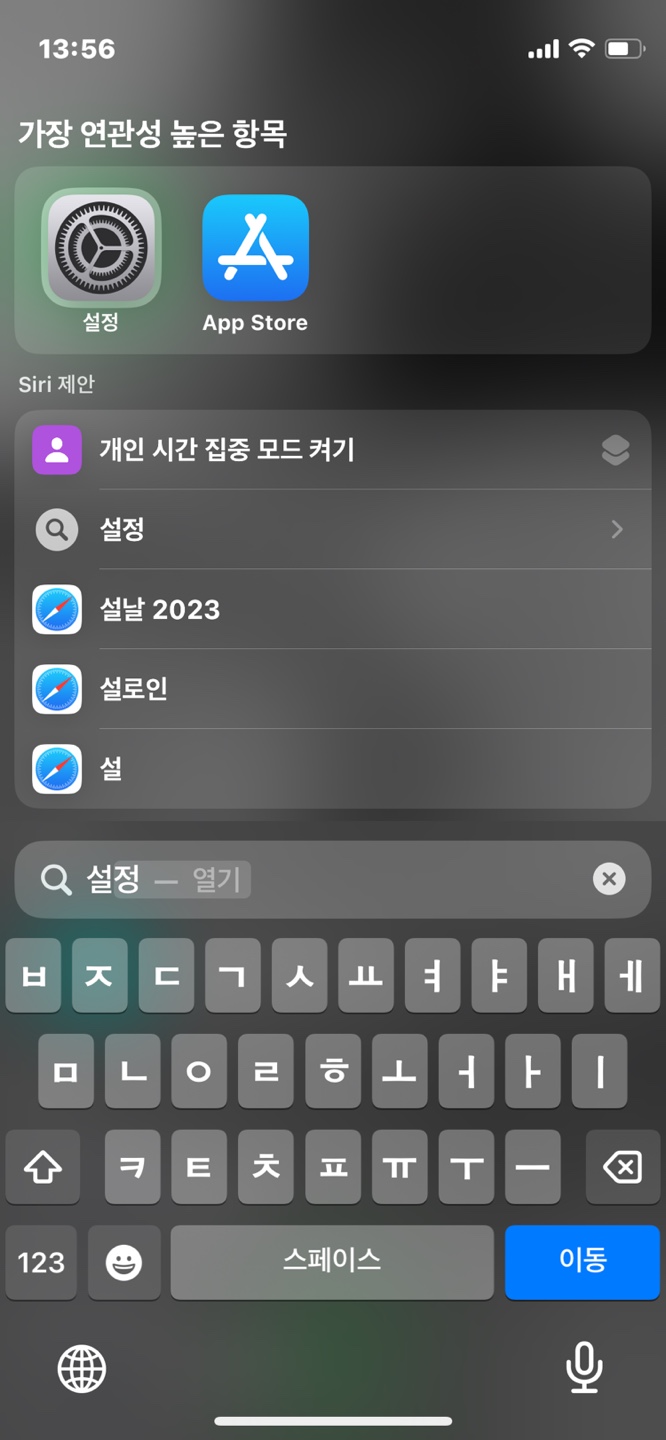Start dictation with the microphone
Viewport: 666px width, 1440px height.
[x=584, y=1367]
